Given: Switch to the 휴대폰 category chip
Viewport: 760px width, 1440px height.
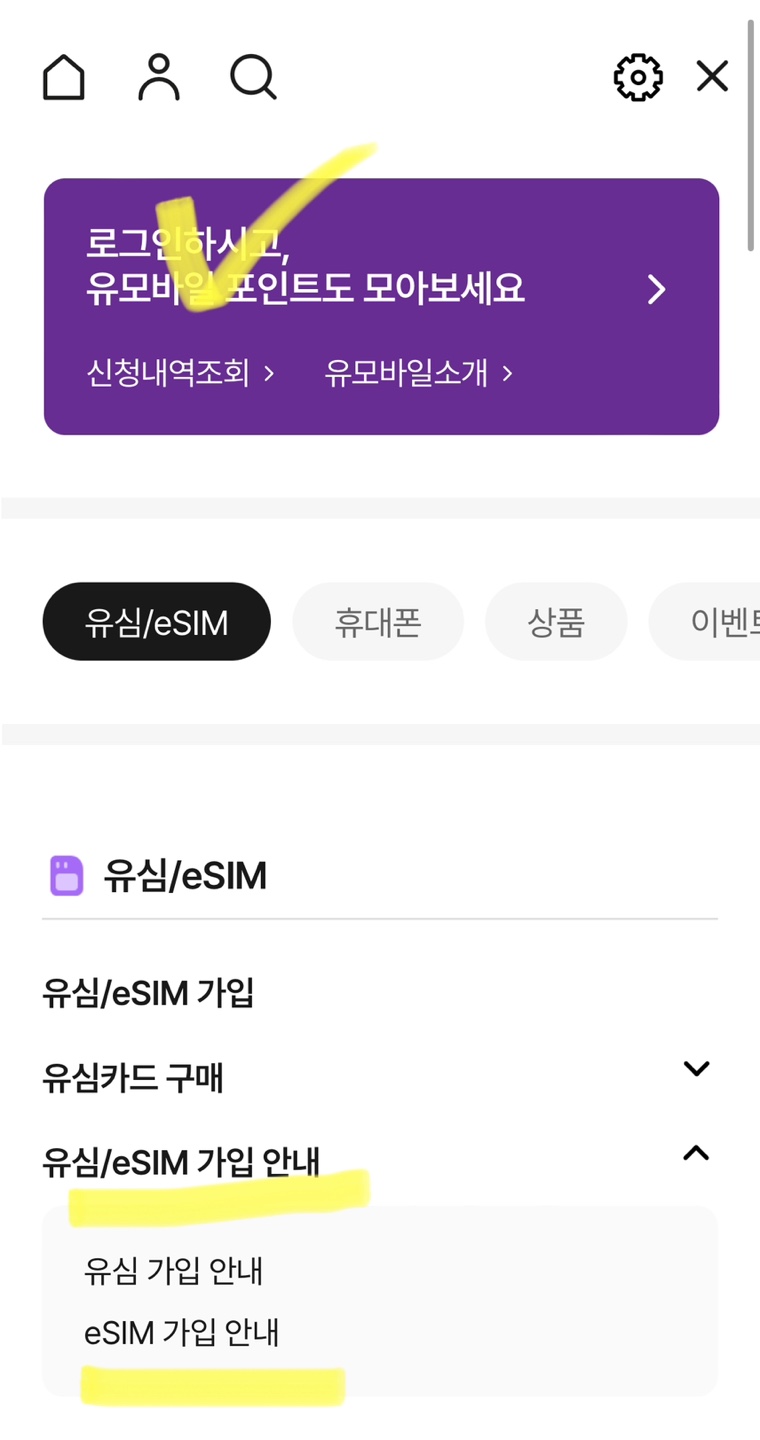Looking at the screenshot, I should 378,622.
